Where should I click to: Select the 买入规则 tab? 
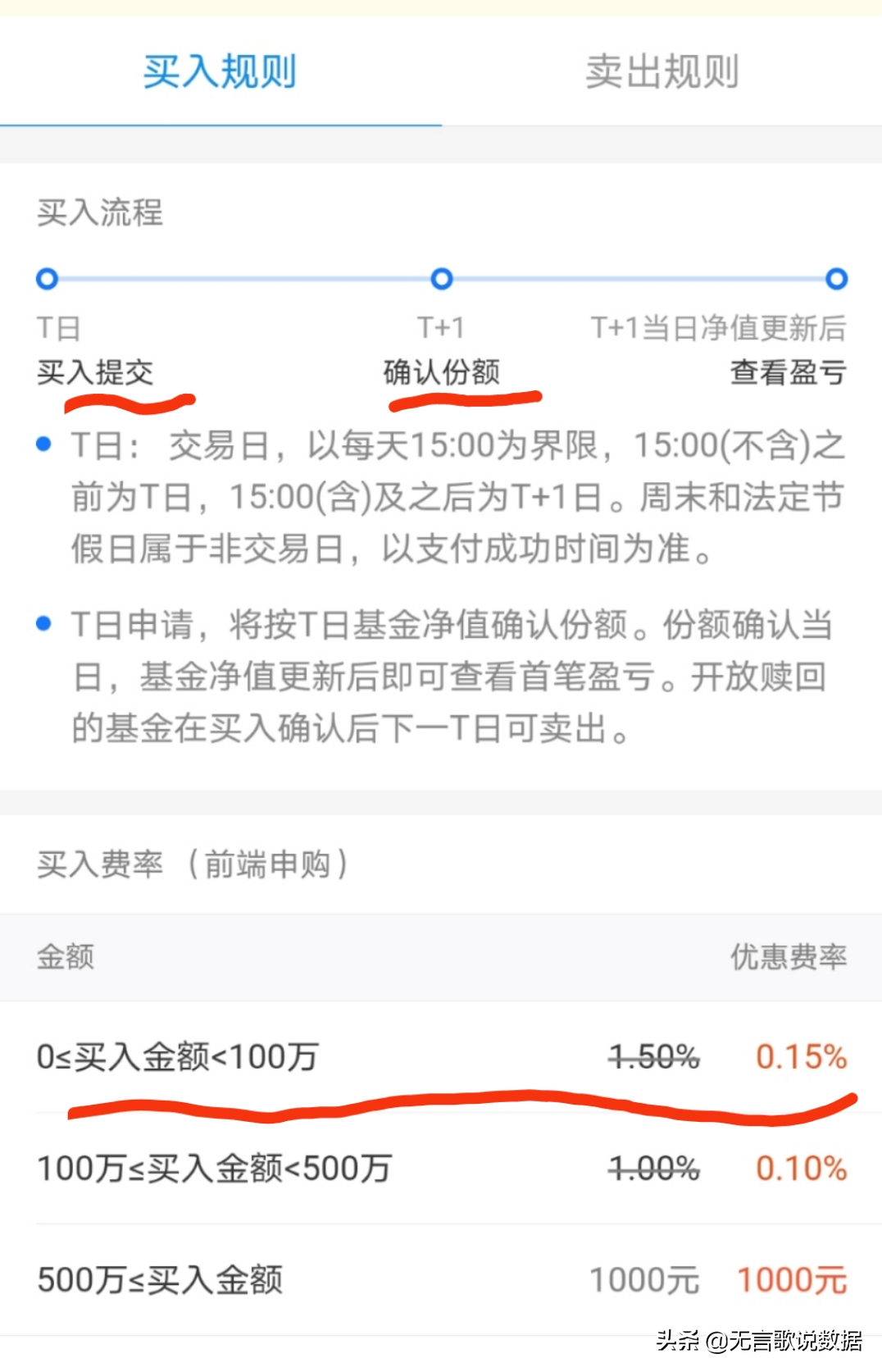coord(220,72)
